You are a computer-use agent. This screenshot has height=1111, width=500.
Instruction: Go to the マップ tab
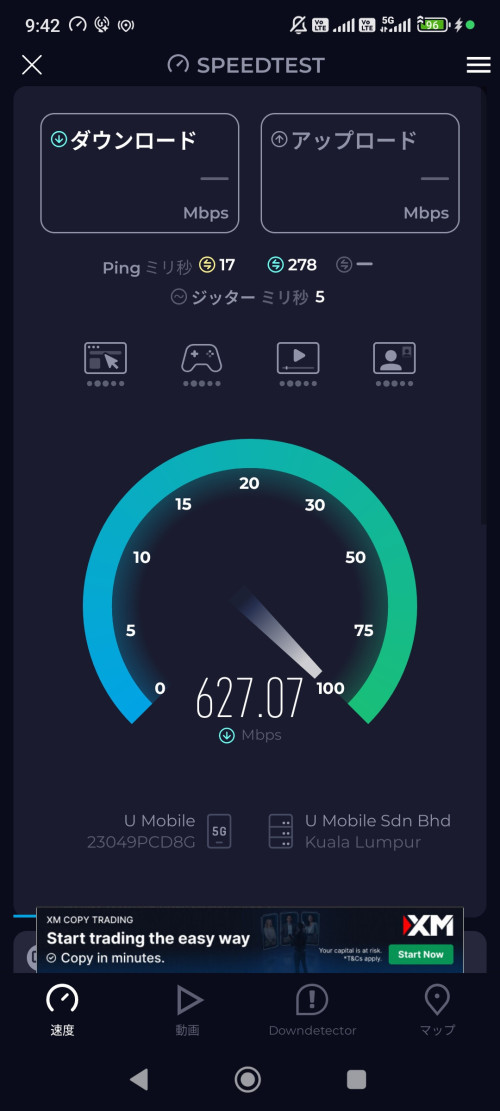coord(437,1010)
